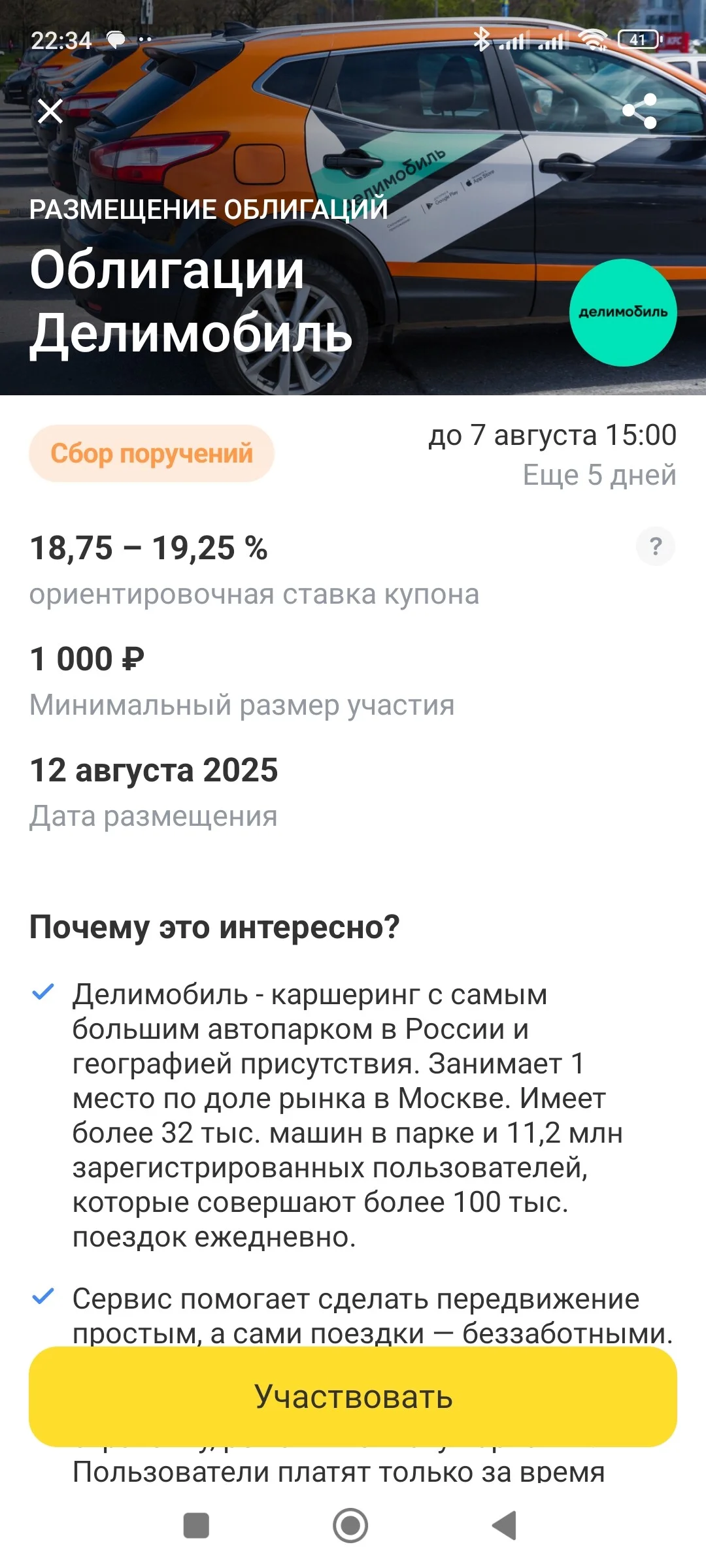Go back with the system back button

pyautogui.click(x=504, y=1526)
